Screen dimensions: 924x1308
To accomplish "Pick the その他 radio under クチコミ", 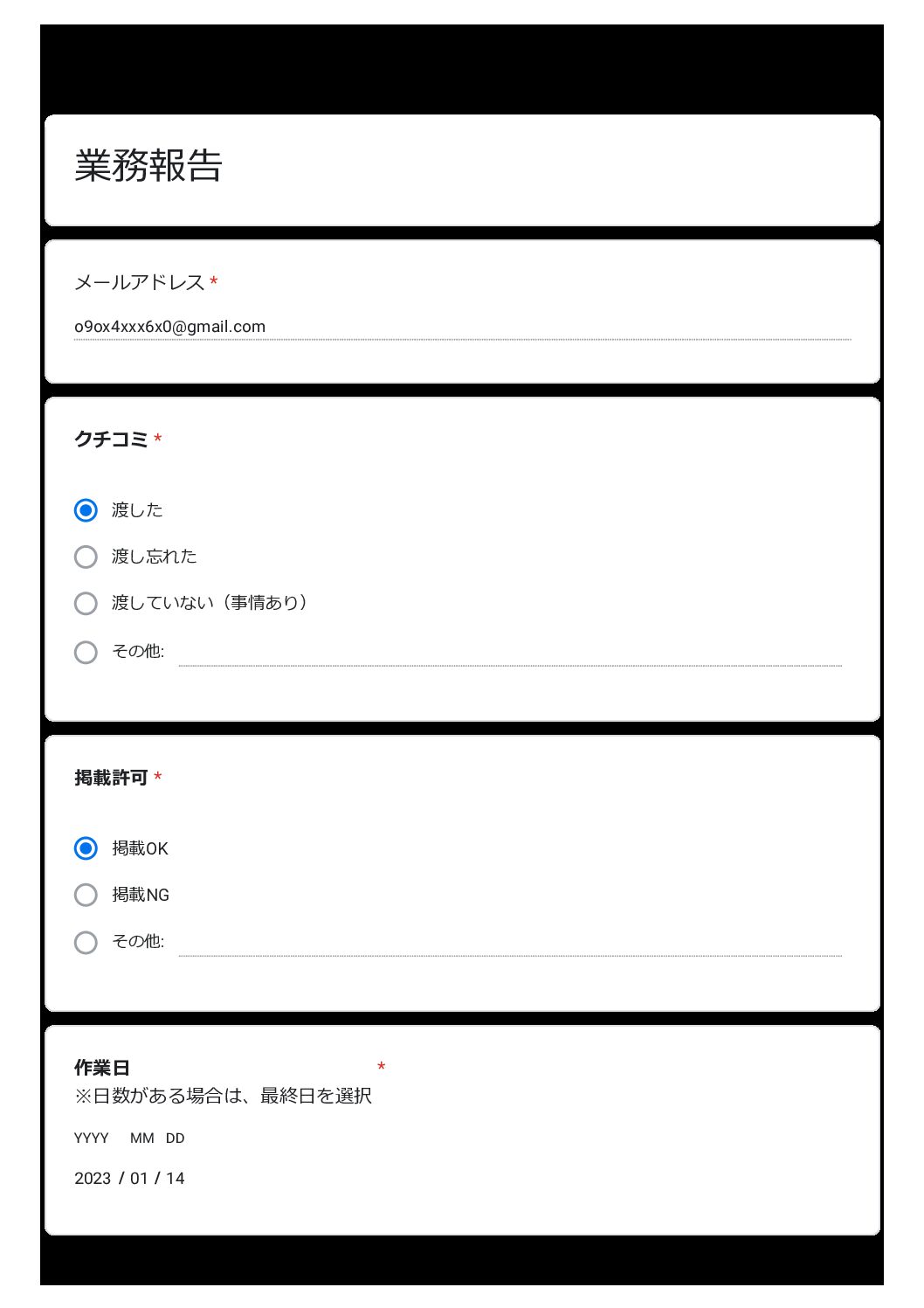I will point(86,652).
